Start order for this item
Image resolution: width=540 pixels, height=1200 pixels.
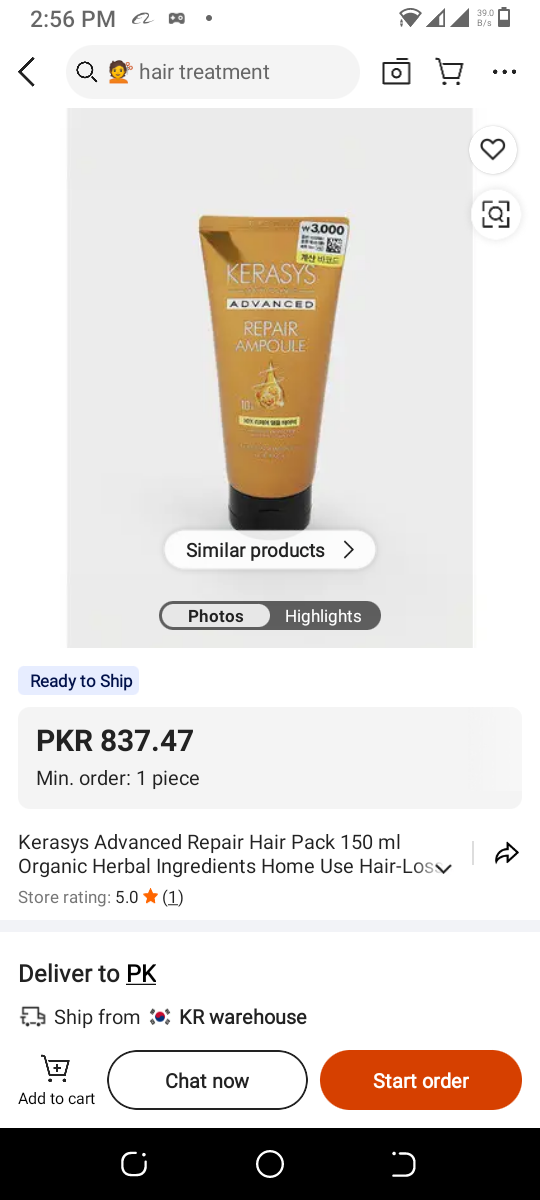(421, 1080)
